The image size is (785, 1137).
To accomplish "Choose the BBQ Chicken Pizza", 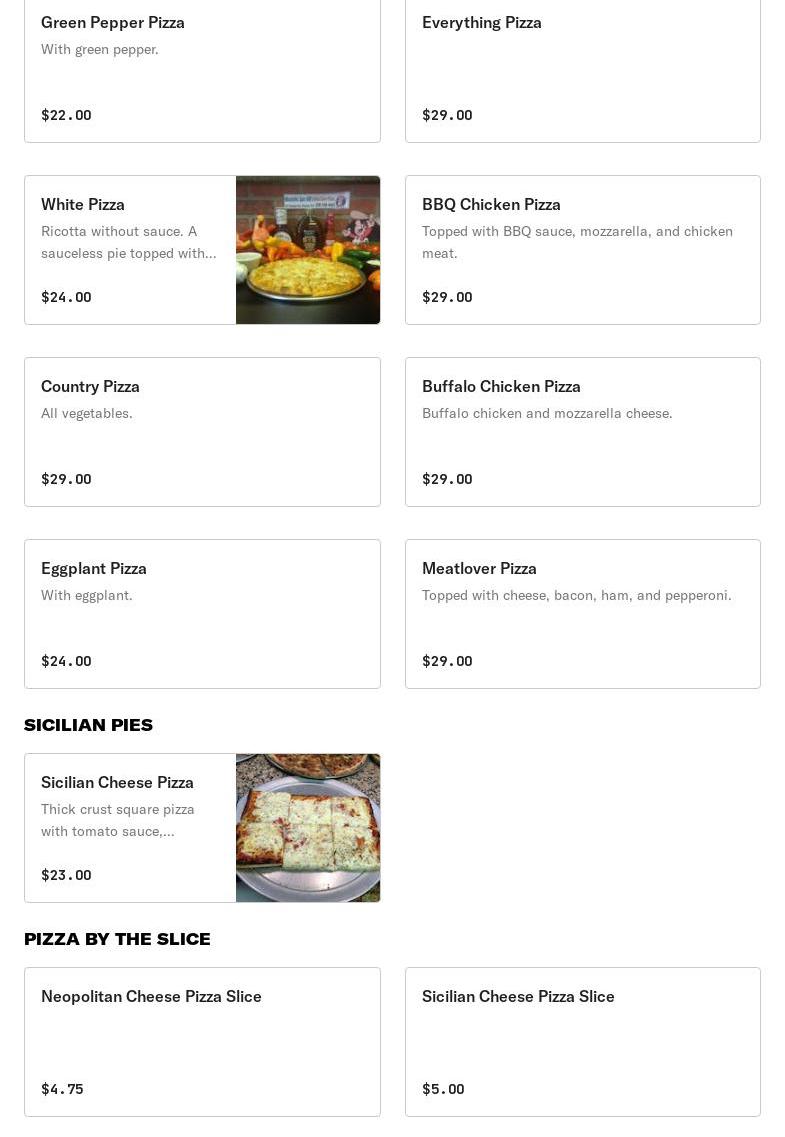I will pos(582,250).
